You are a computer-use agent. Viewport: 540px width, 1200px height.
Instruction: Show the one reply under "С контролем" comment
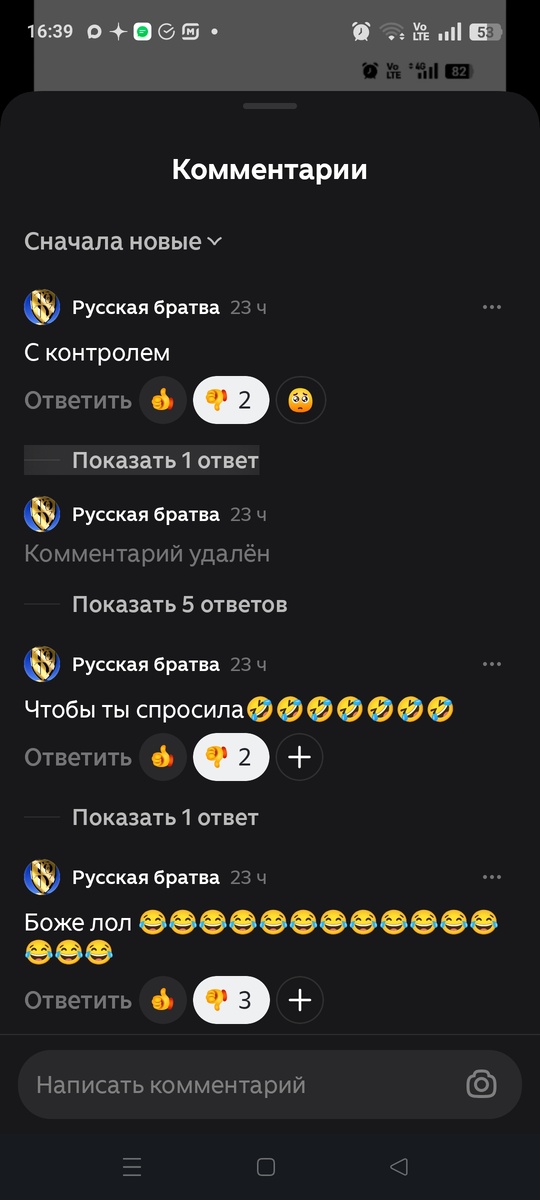point(165,461)
